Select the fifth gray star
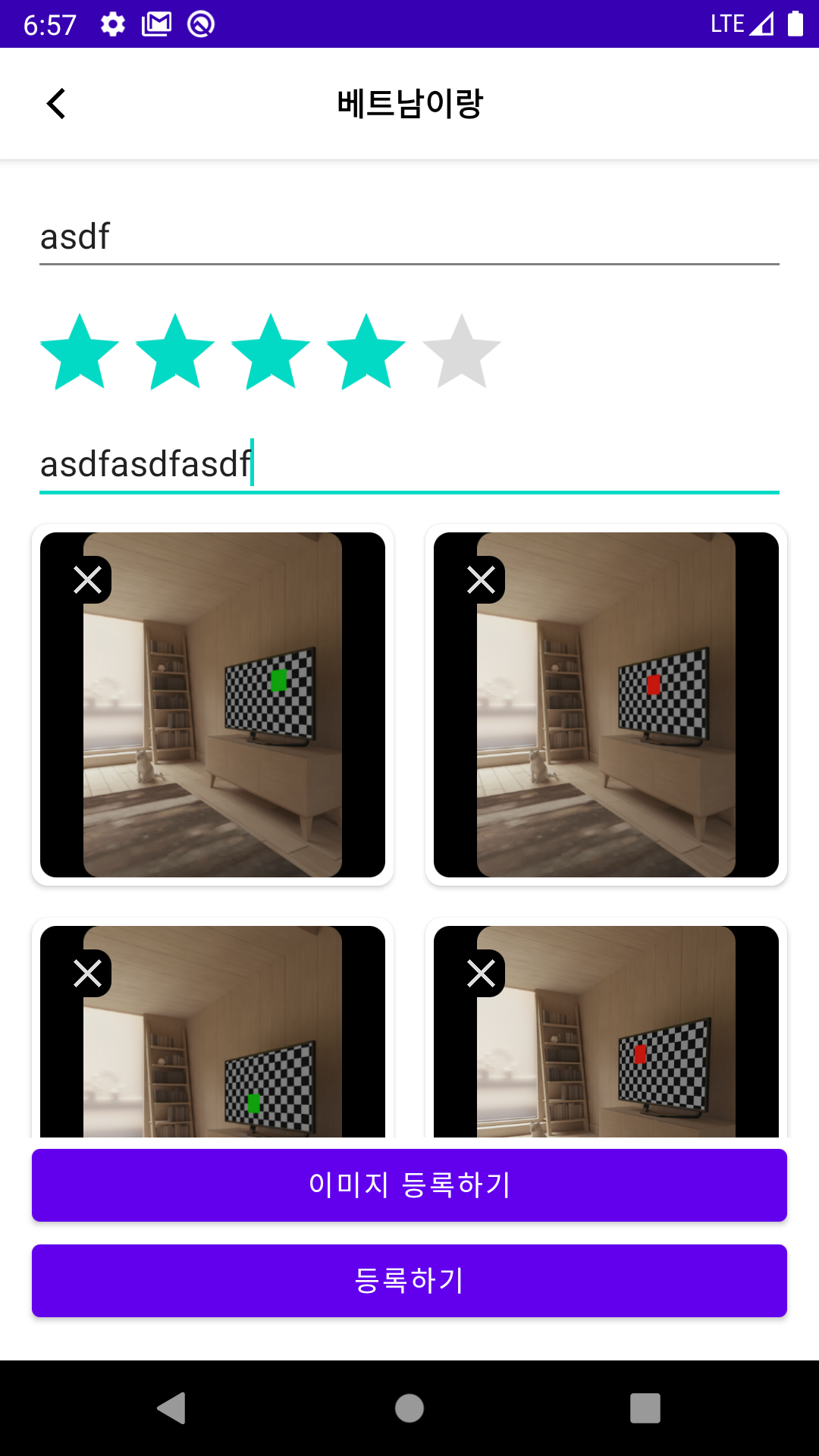 (462, 352)
